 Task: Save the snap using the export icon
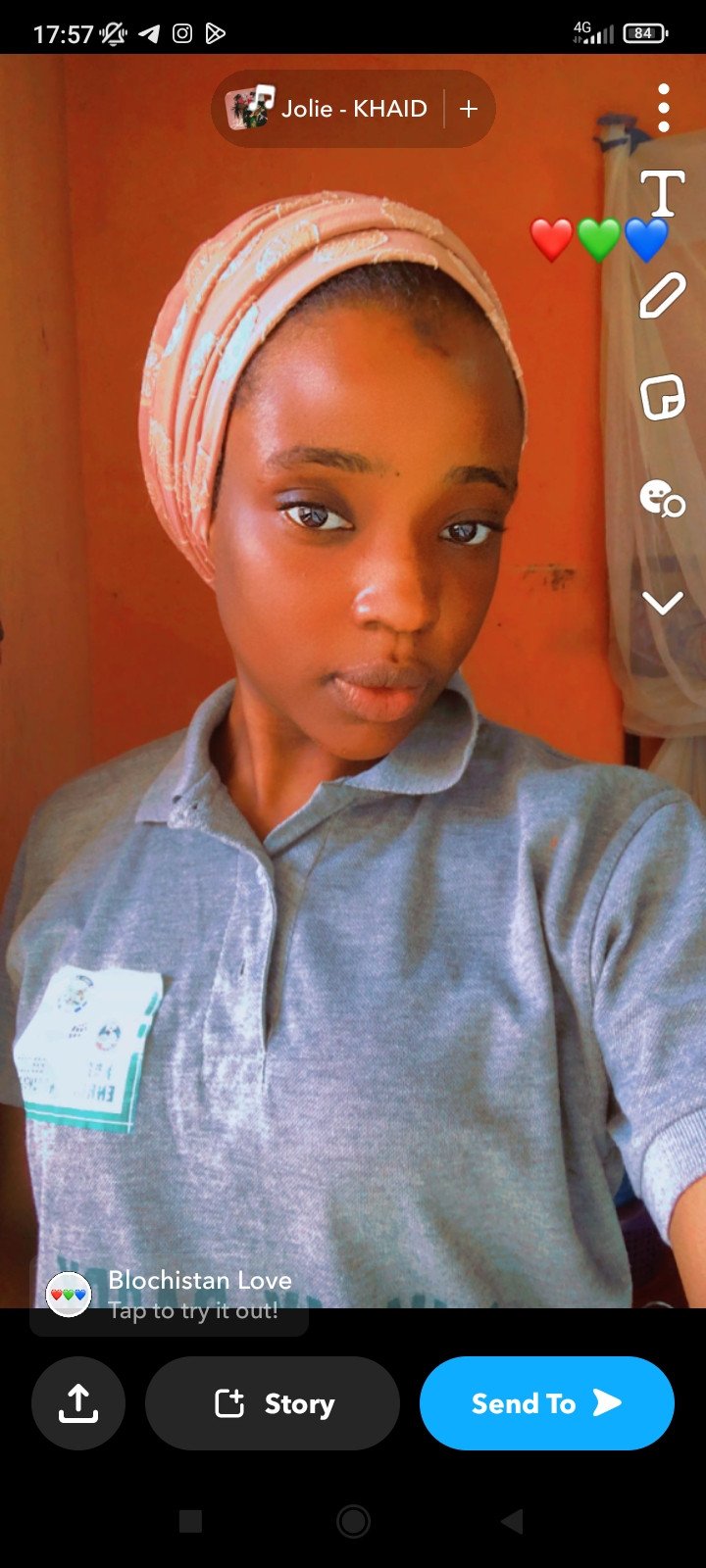[78, 1403]
